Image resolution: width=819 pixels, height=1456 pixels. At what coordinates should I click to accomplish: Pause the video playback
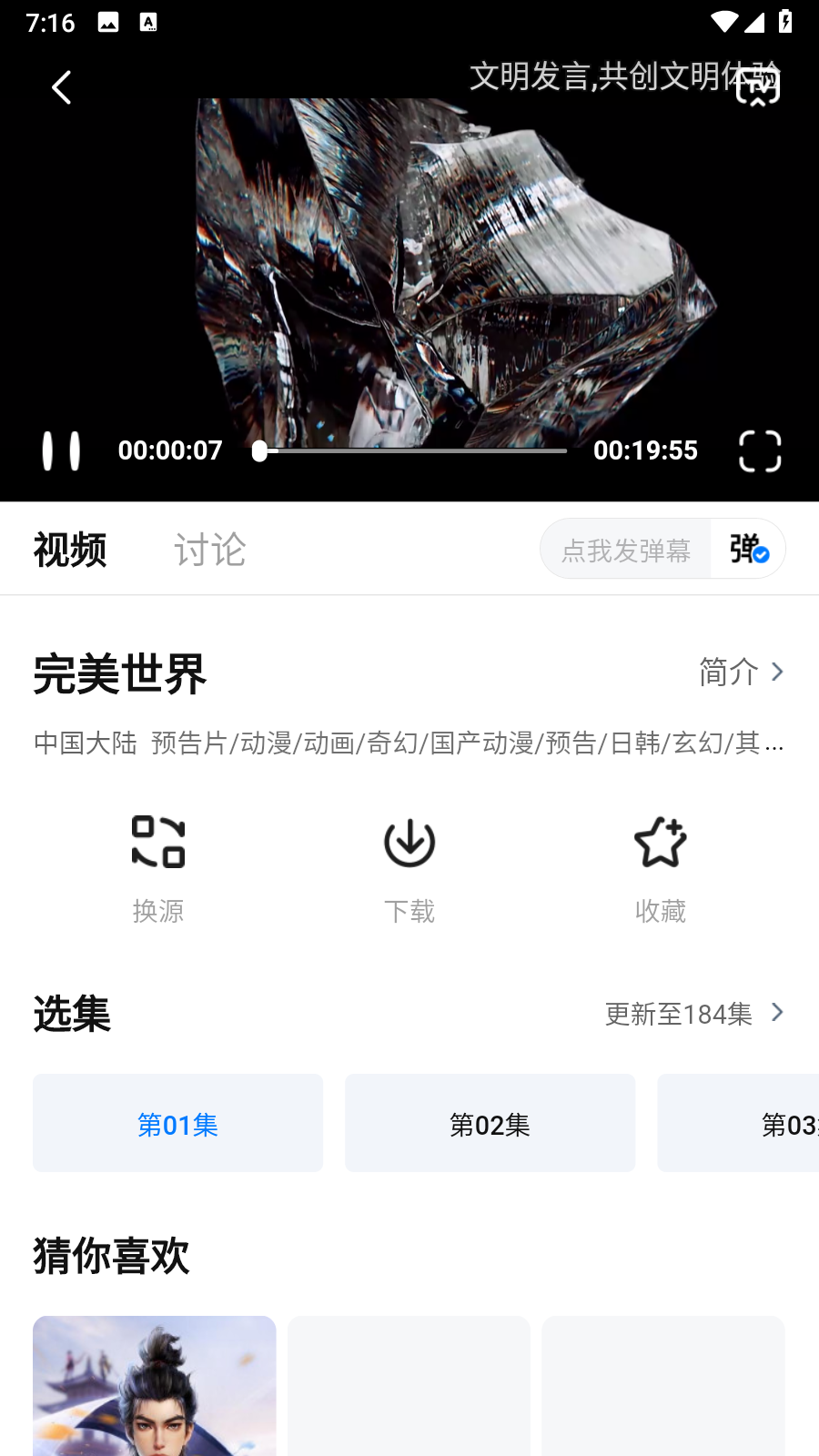click(61, 450)
